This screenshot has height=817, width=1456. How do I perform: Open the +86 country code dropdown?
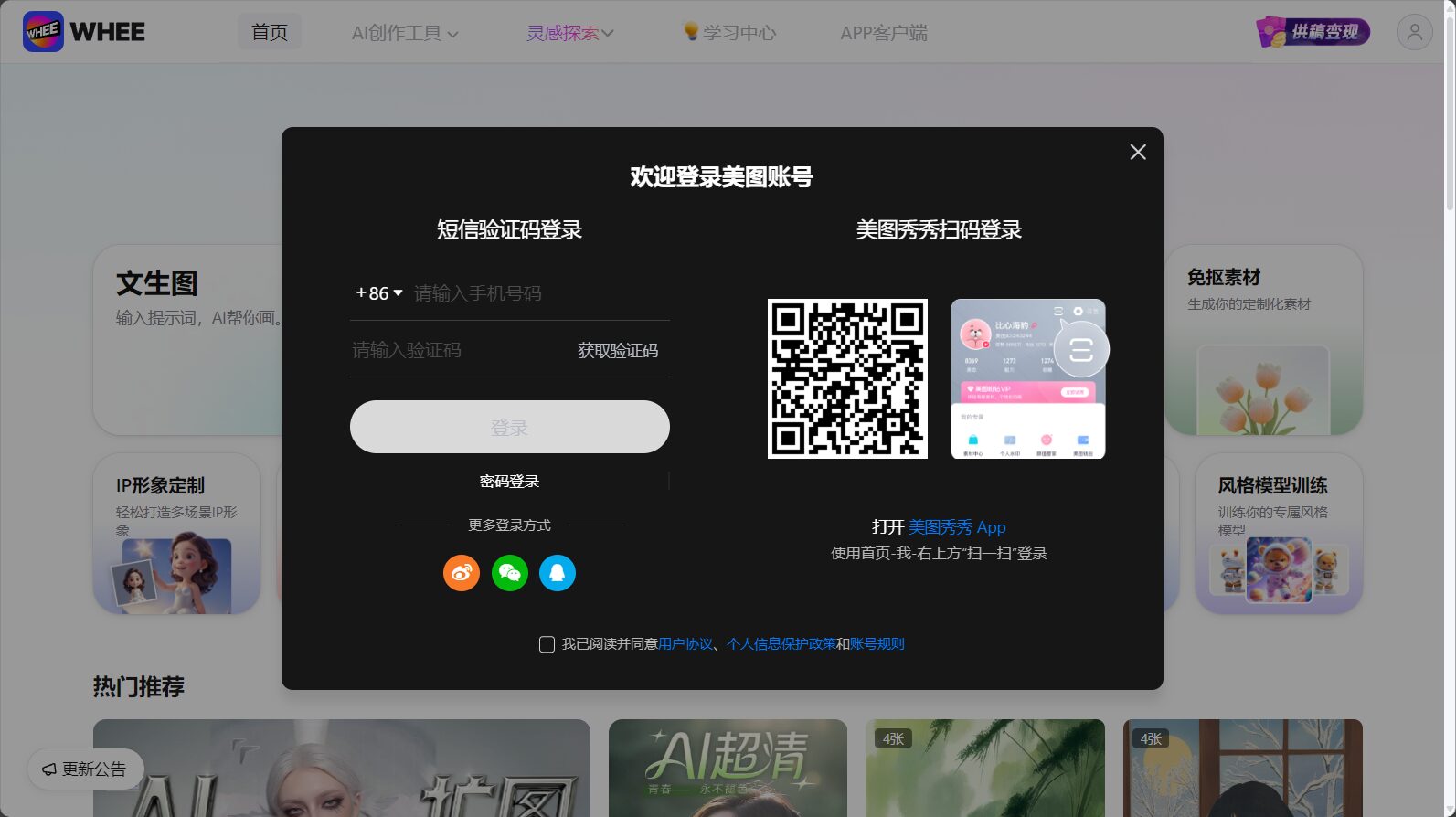click(379, 293)
